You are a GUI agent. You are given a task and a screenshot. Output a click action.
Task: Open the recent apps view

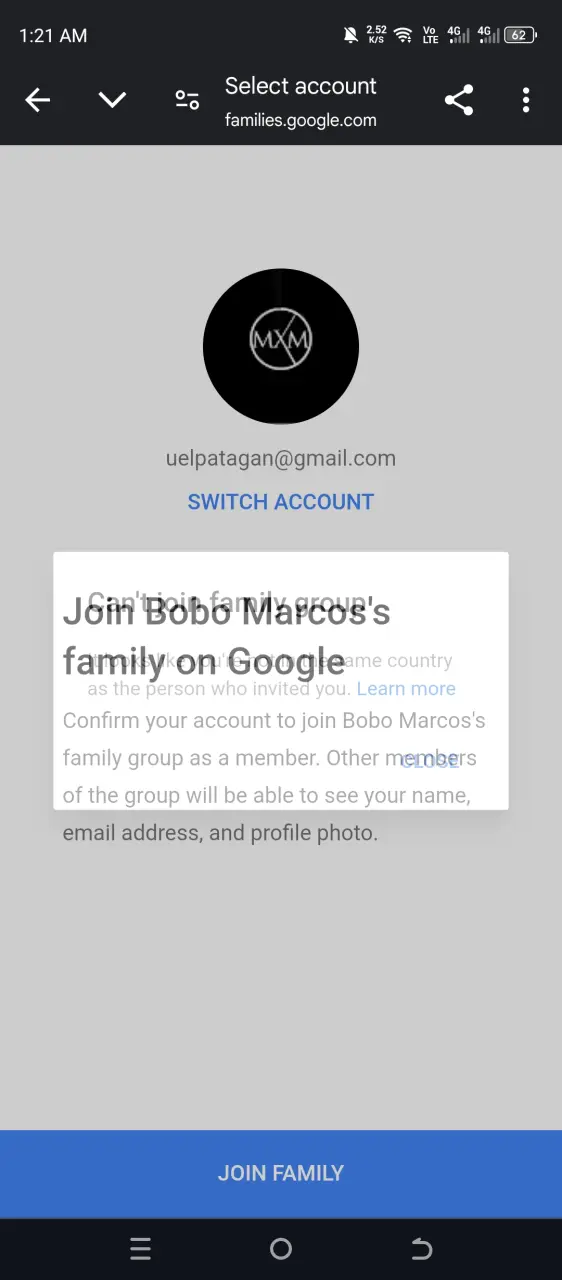point(141,1249)
